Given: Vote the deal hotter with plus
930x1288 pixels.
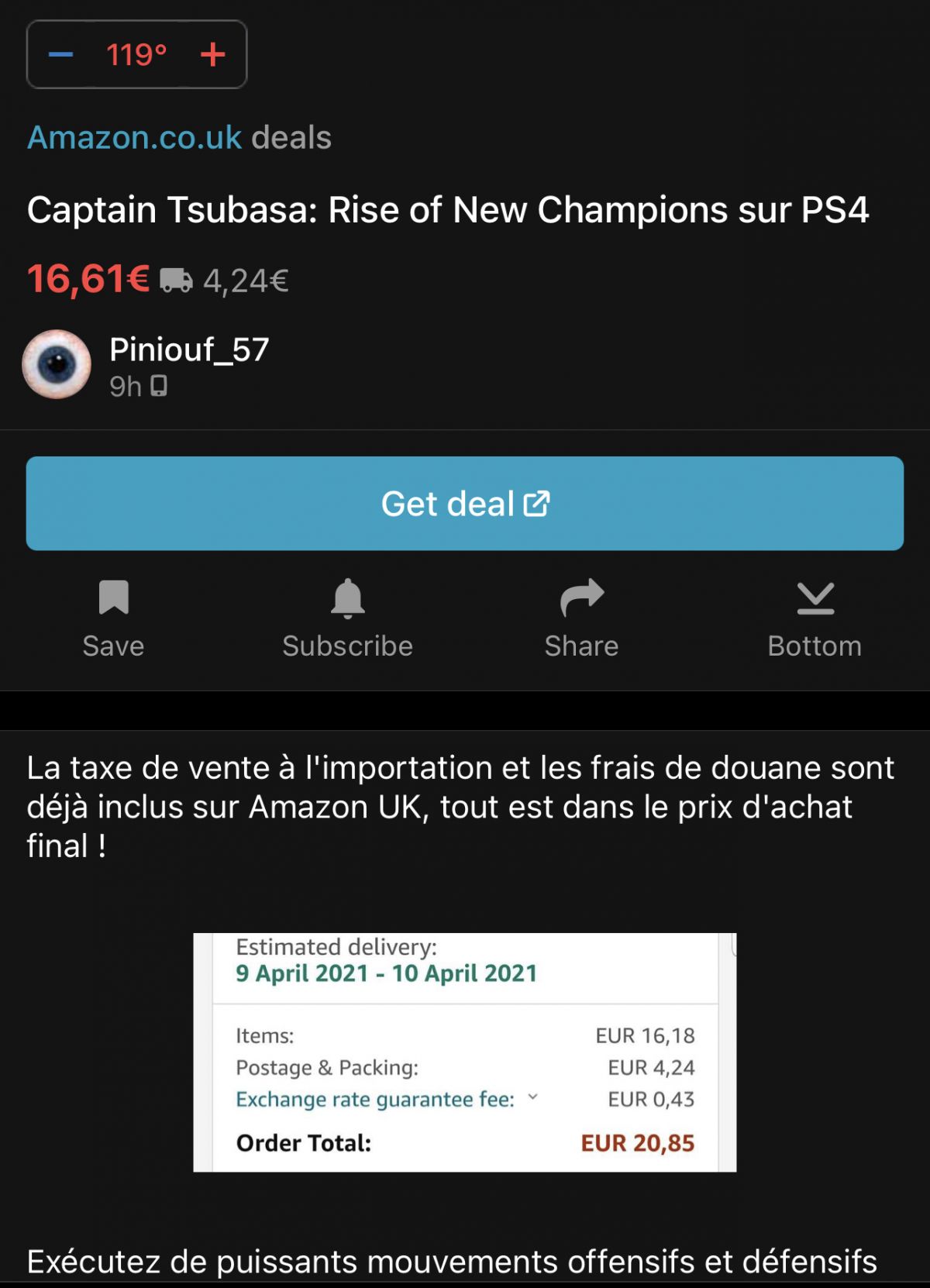Looking at the screenshot, I should pyautogui.click(x=212, y=54).
